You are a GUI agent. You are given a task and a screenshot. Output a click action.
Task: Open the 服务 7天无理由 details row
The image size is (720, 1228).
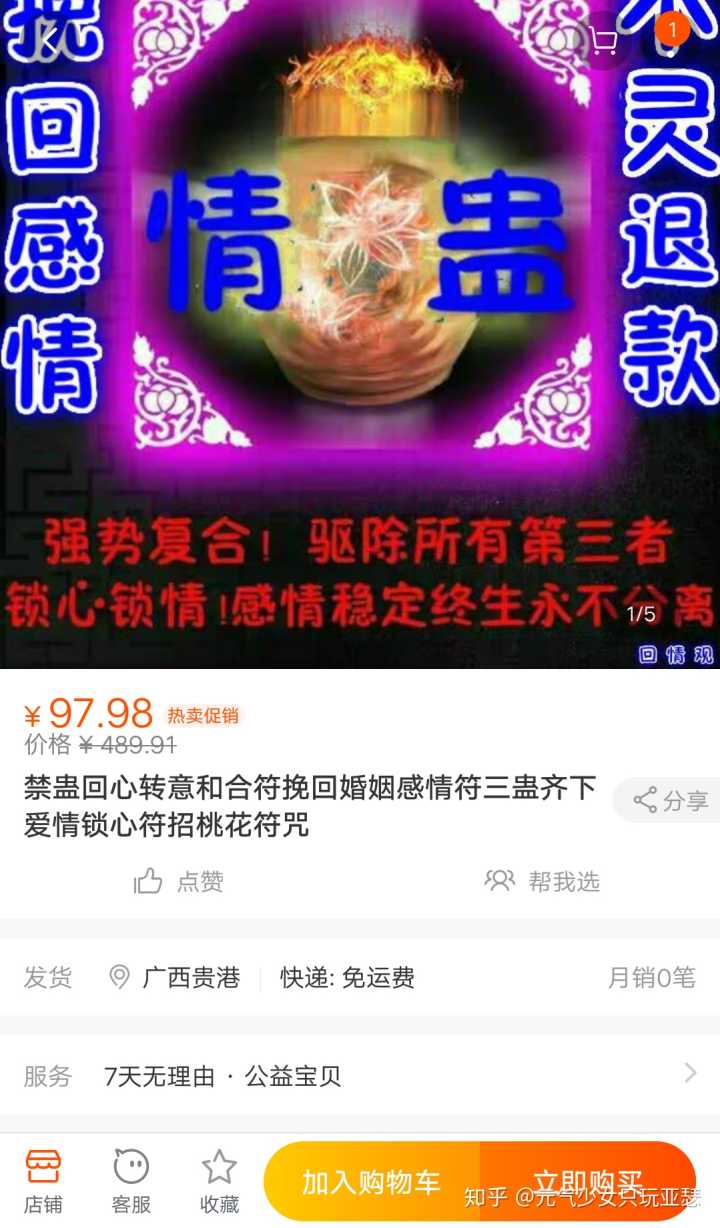tap(360, 1076)
